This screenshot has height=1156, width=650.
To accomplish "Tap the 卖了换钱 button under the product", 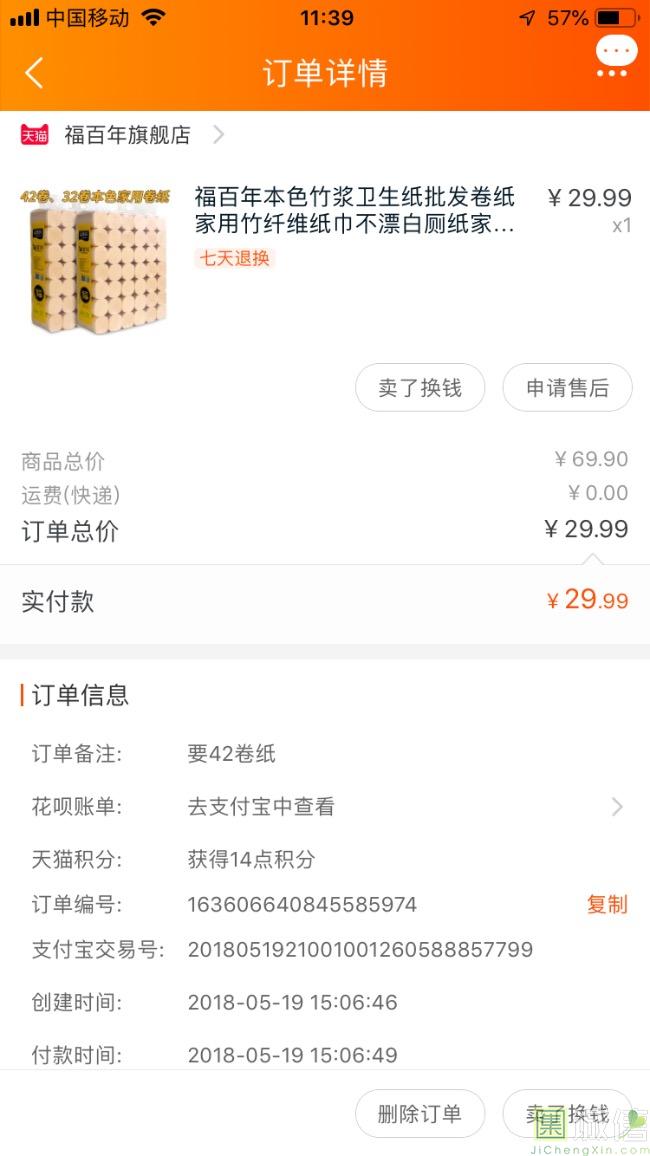I will click(x=420, y=388).
